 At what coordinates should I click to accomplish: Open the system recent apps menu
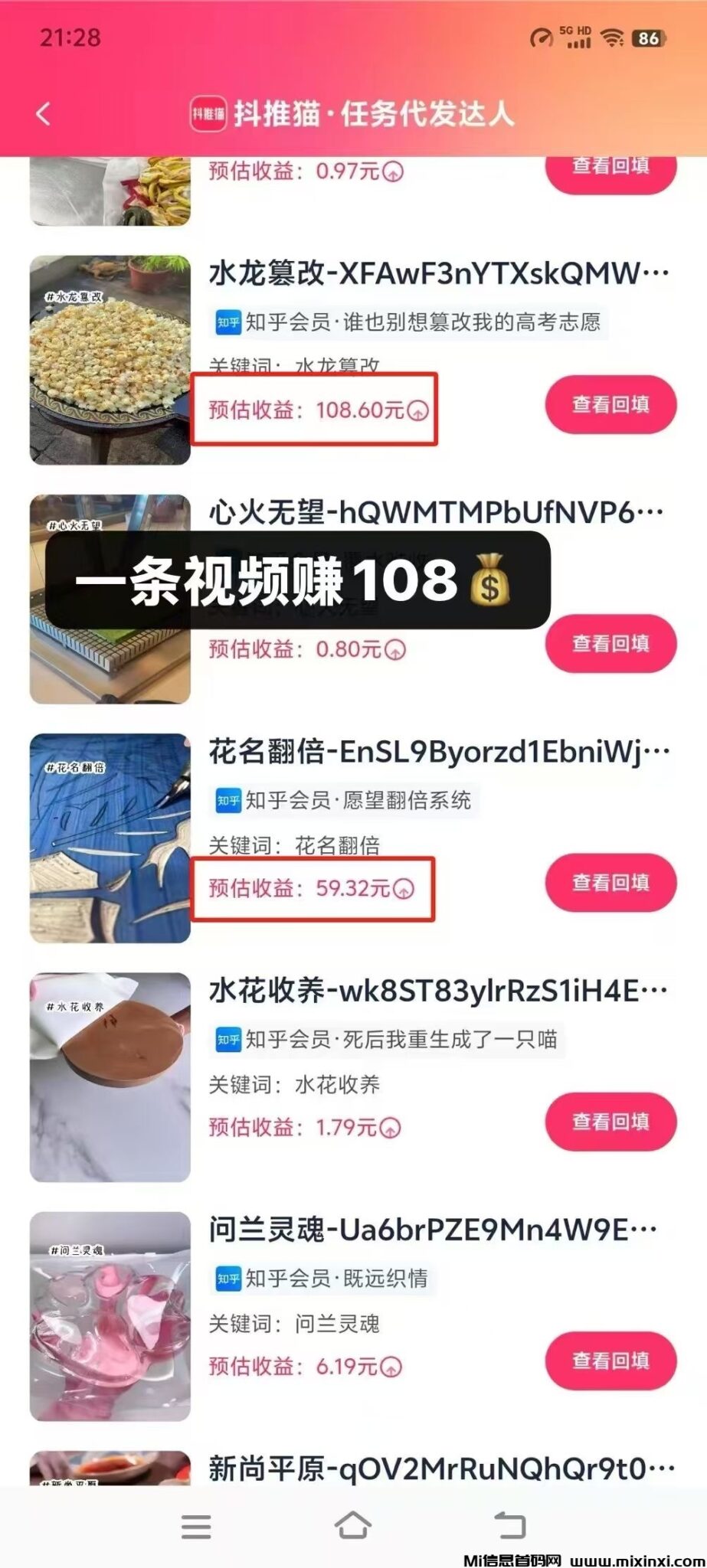pyautogui.click(x=196, y=1526)
